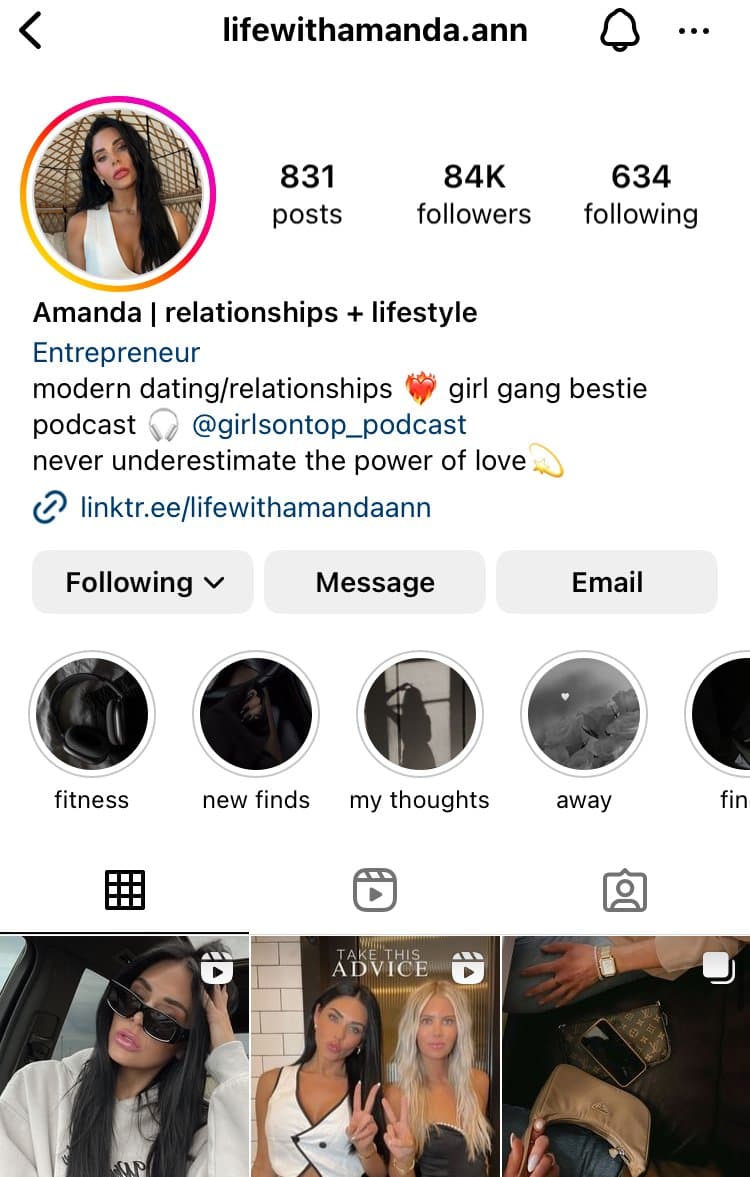Open the @girlsontop_podcast mention

[328, 424]
